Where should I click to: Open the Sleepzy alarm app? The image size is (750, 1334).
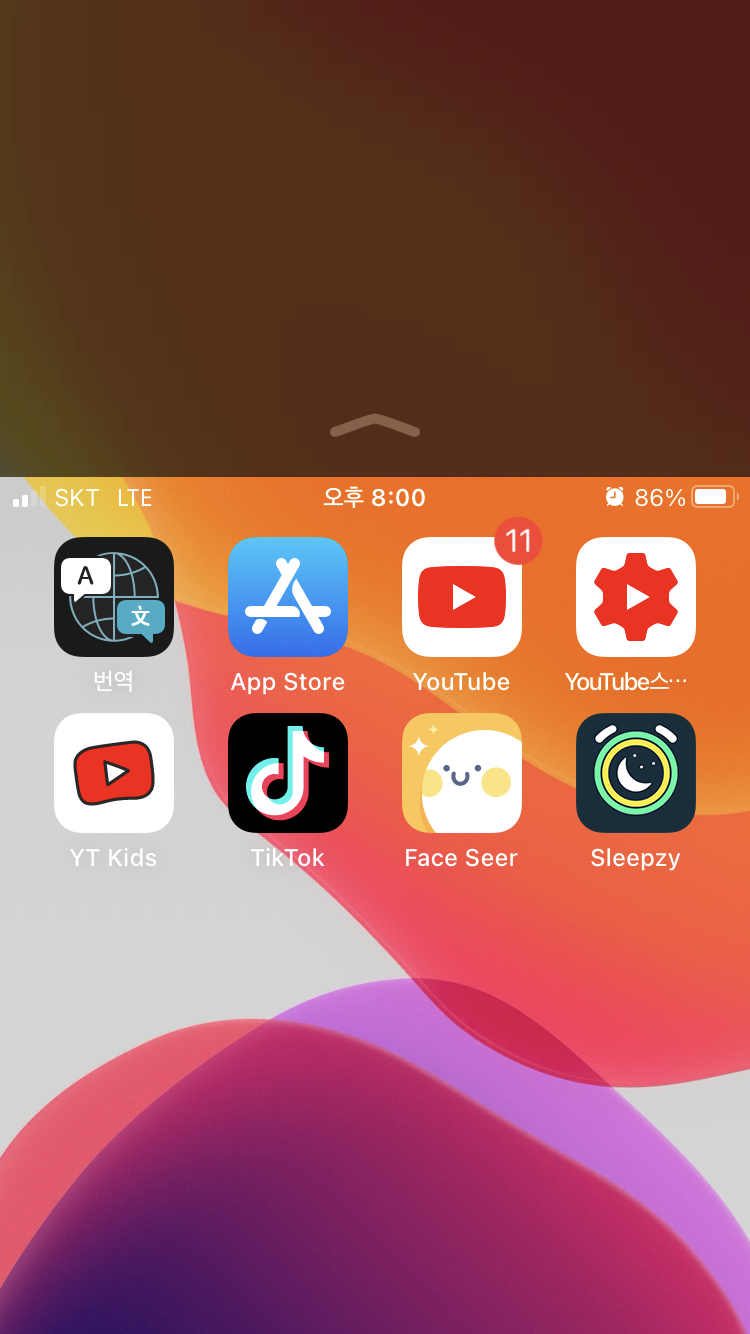(x=636, y=773)
